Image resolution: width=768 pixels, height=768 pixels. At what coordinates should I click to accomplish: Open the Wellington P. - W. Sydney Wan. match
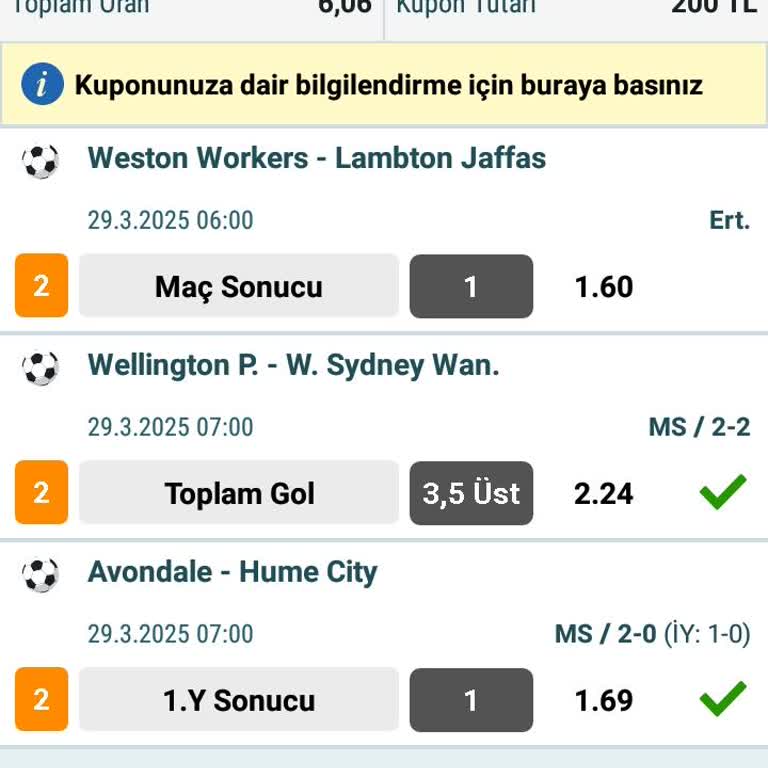[x=293, y=365]
